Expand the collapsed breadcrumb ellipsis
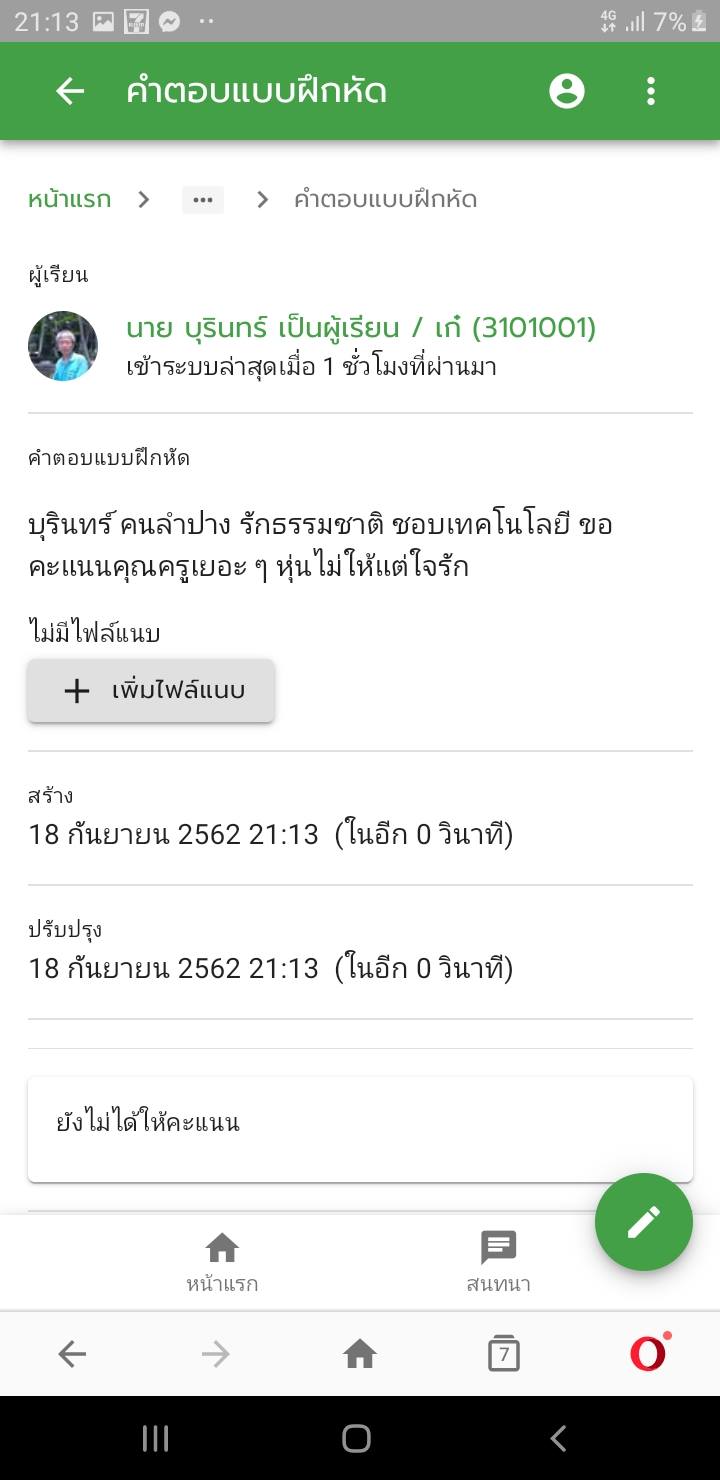This screenshot has height=1480, width=720. (x=203, y=200)
